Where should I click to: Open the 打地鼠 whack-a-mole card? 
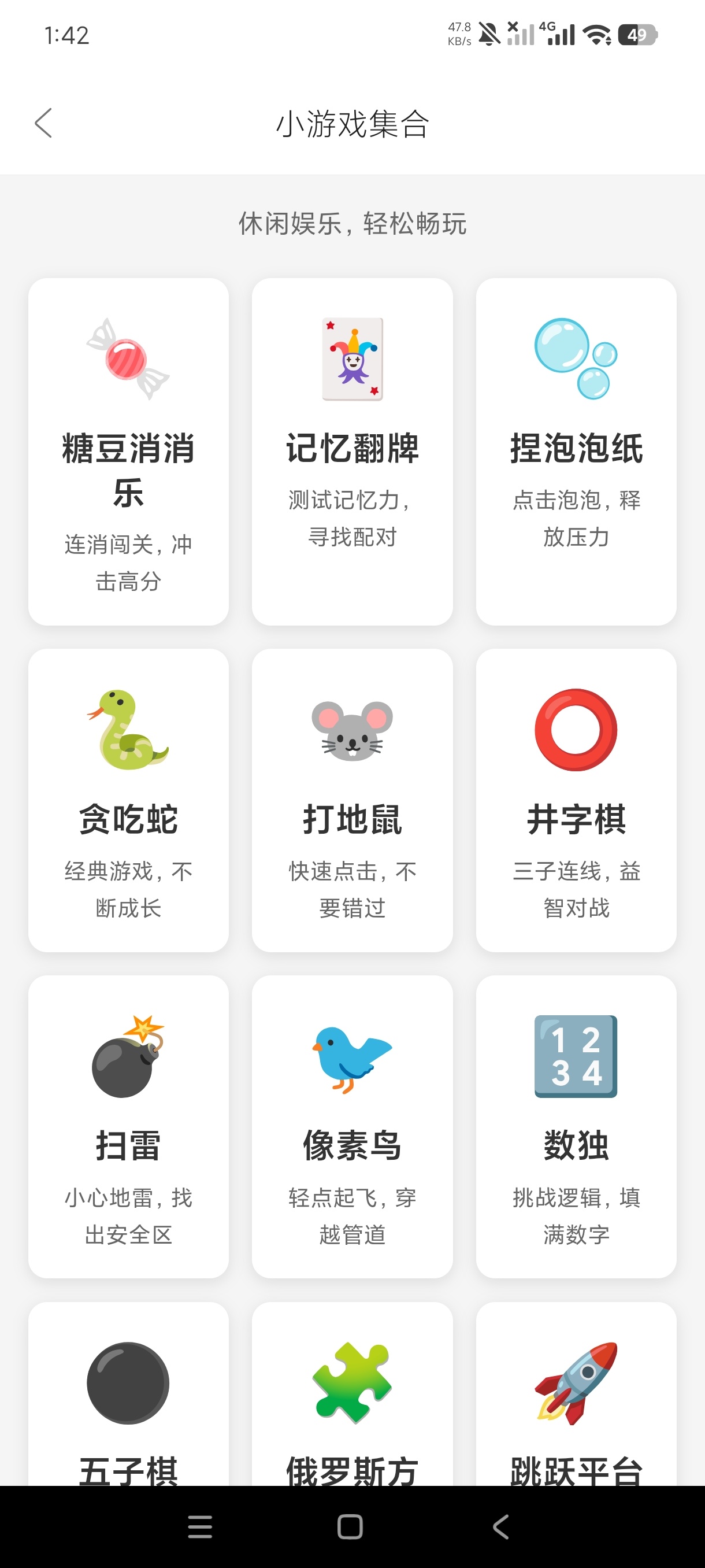(x=352, y=800)
